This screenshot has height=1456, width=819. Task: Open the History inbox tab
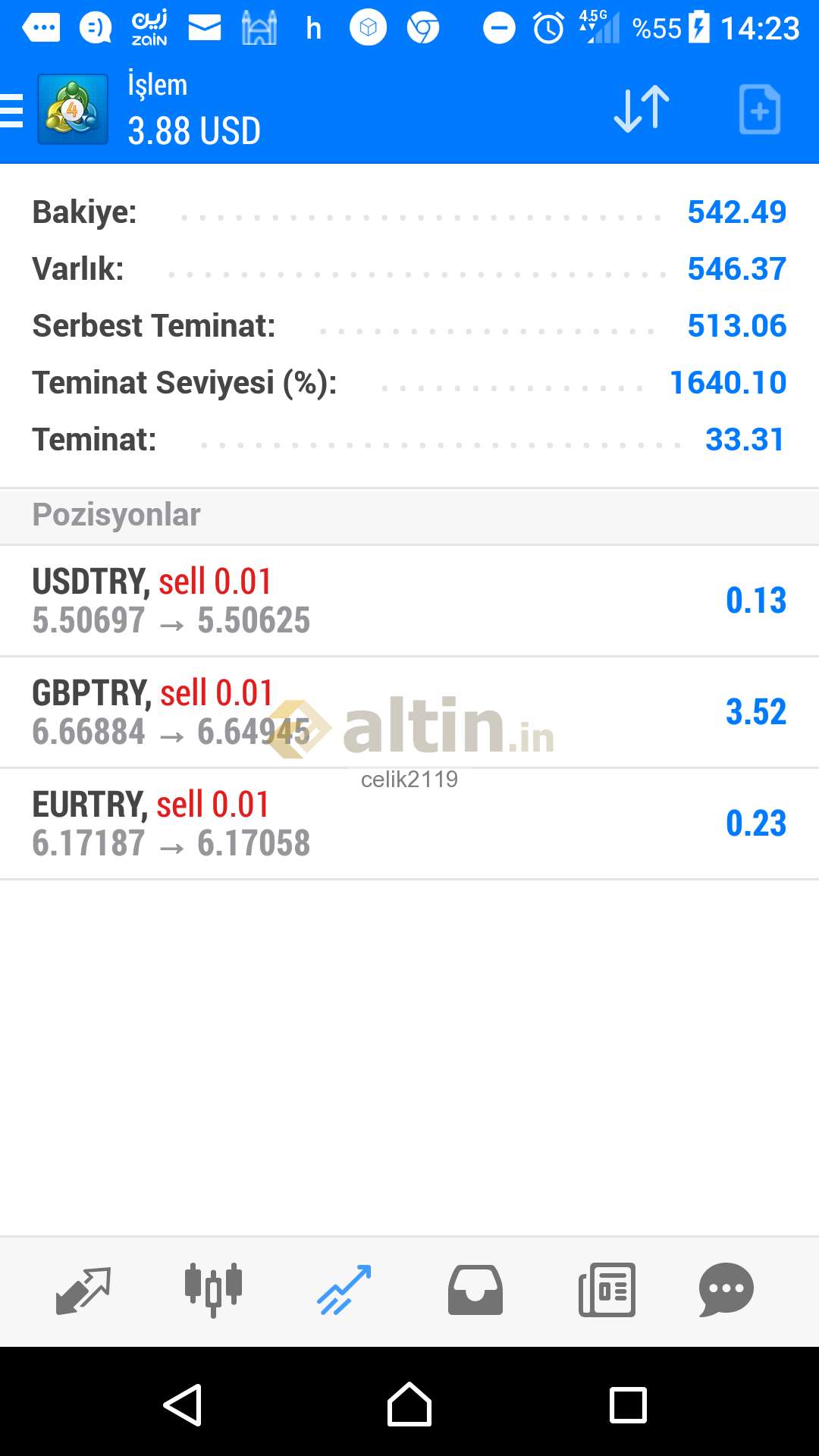475,1290
